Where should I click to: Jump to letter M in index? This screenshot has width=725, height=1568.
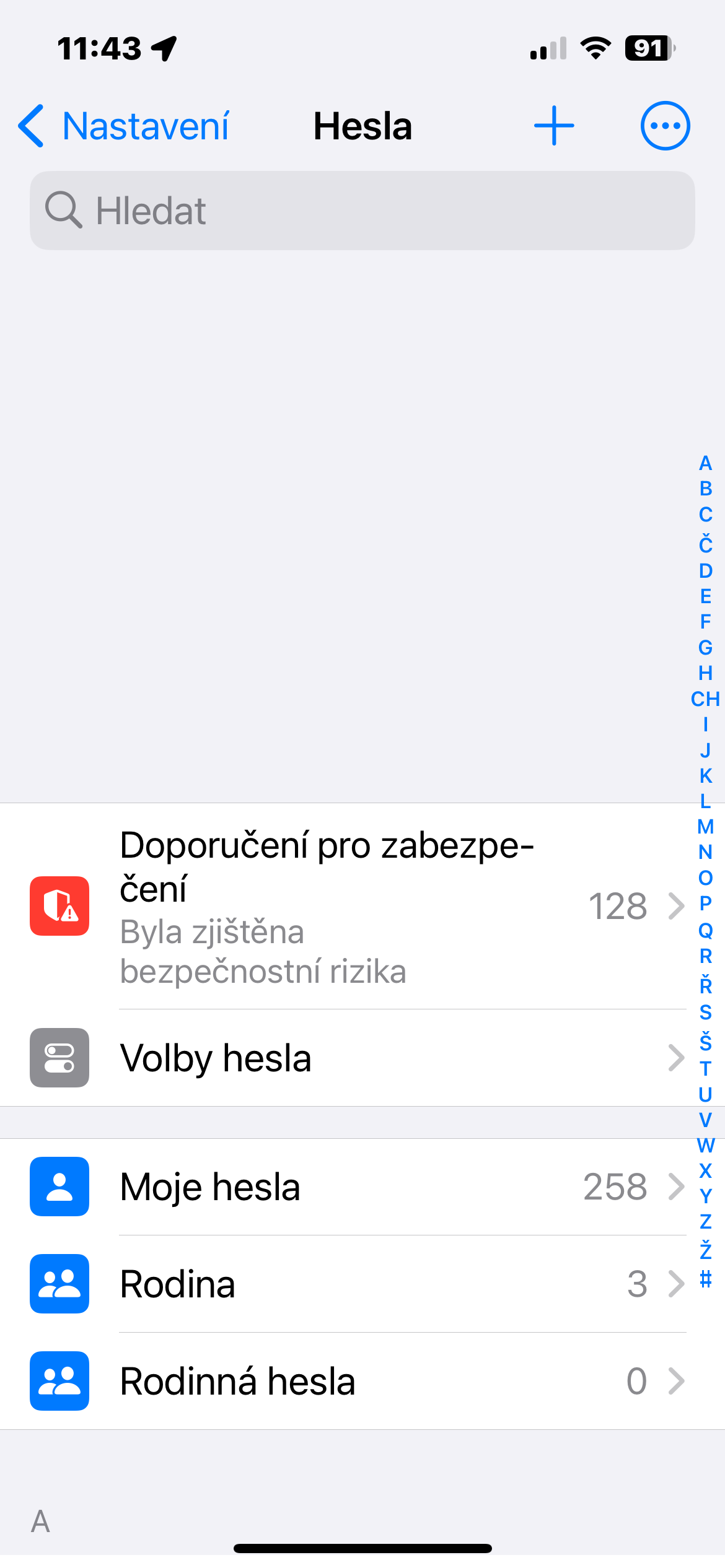click(x=705, y=827)
